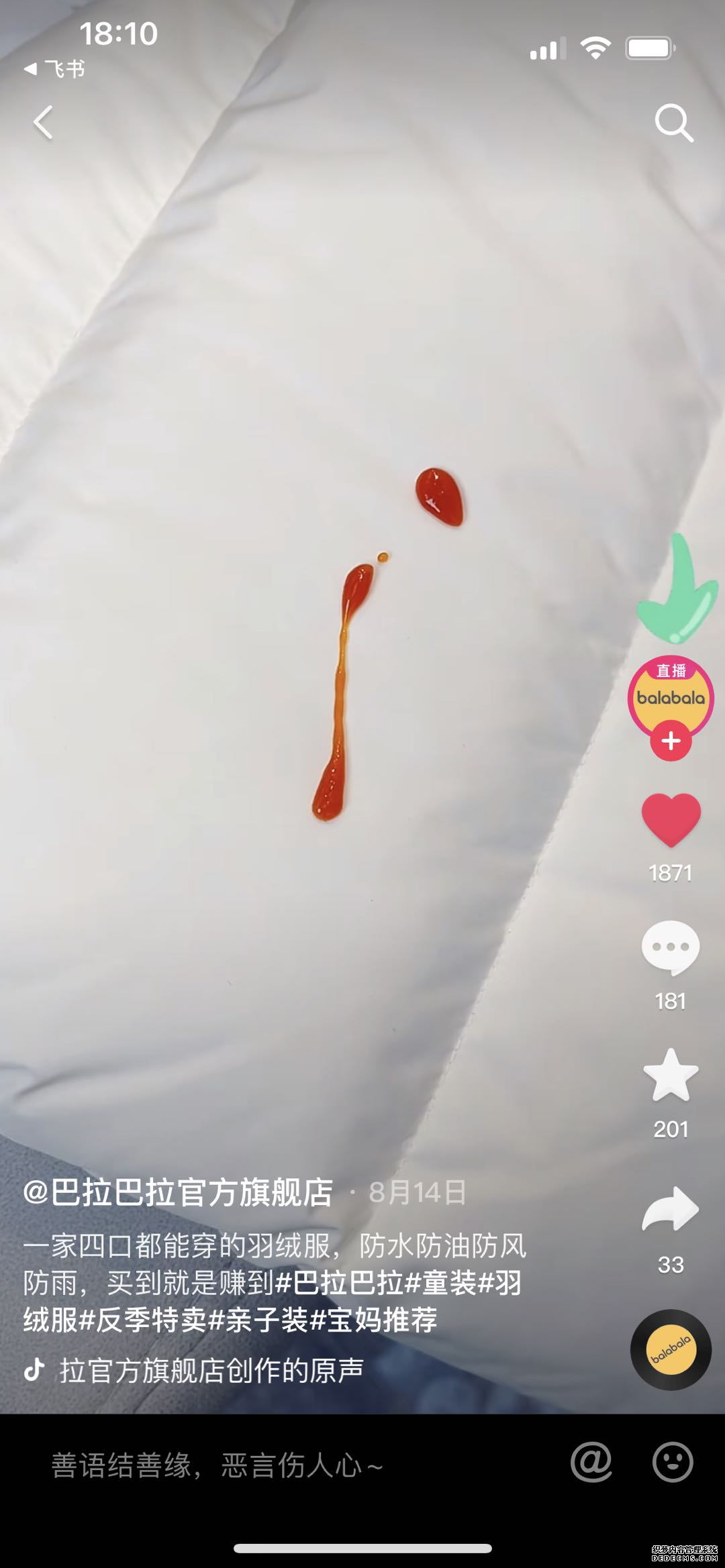Mention someone with the @ icon

591,1461
